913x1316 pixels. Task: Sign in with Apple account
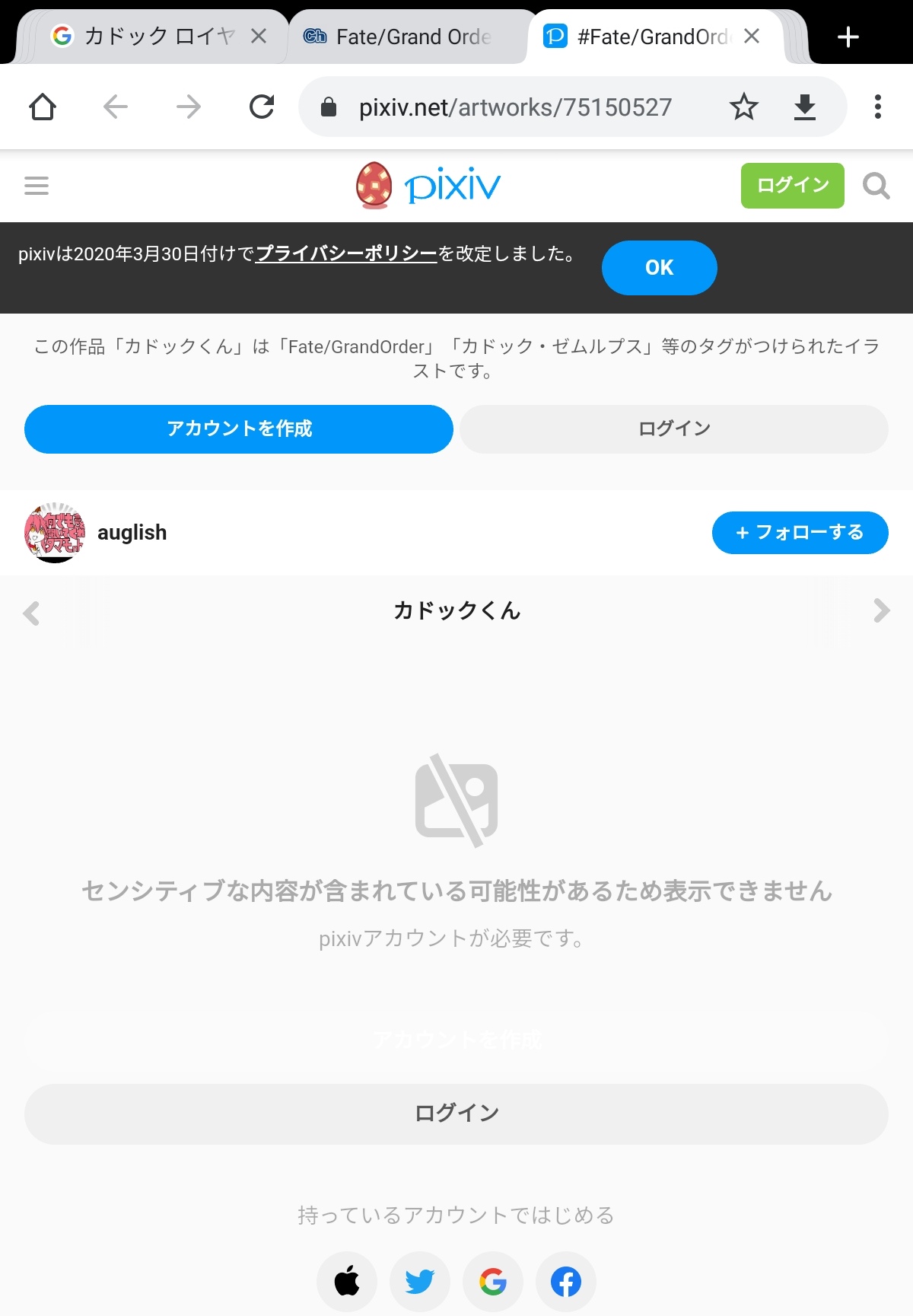click(x=347, y=1282)
